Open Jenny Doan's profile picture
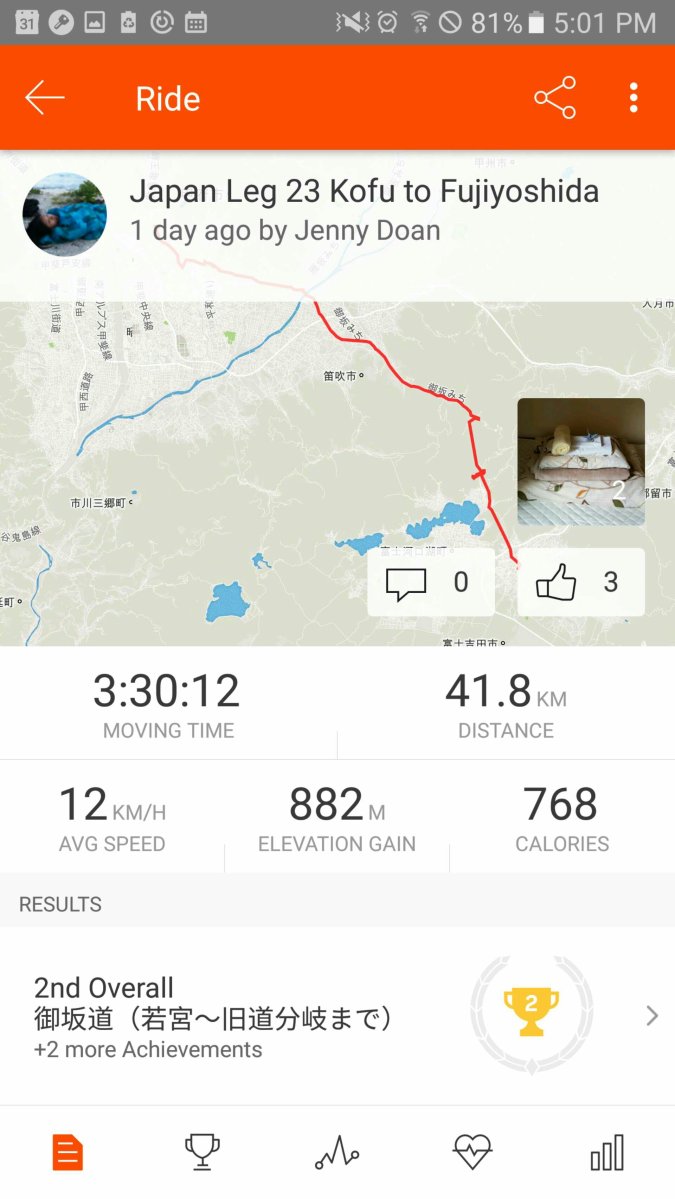 point(65,215)
